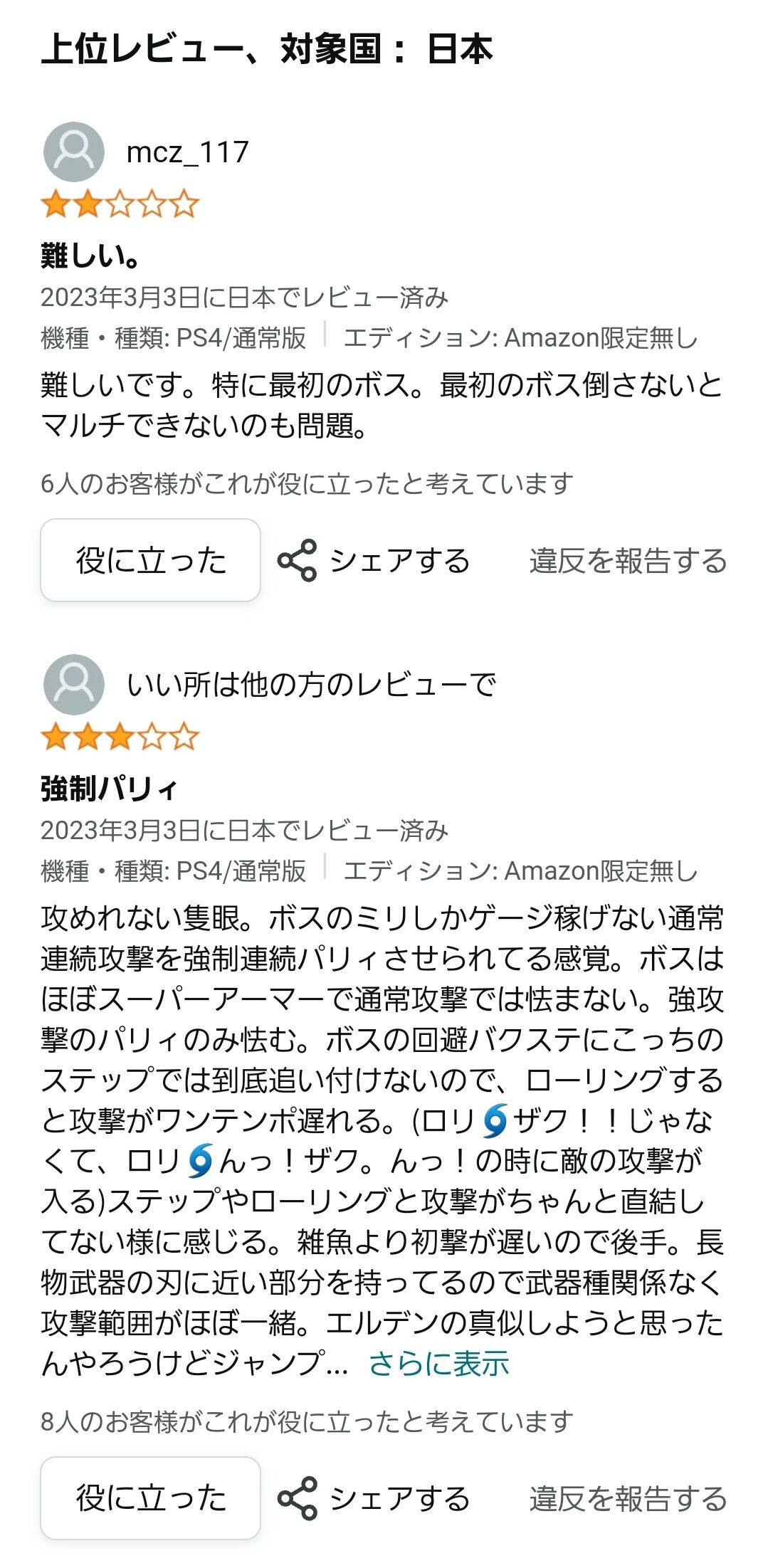
Task: Open the 難しい。 review title
Action: (x=90, y=255)
